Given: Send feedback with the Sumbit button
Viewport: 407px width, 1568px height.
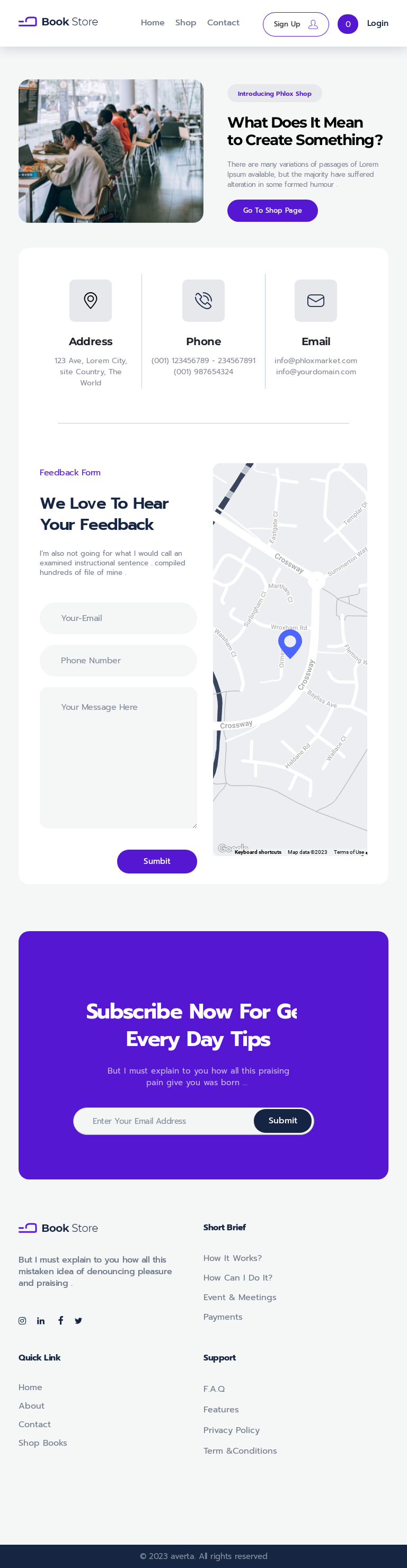Looking at the screenshot, I should pos(156,861).
